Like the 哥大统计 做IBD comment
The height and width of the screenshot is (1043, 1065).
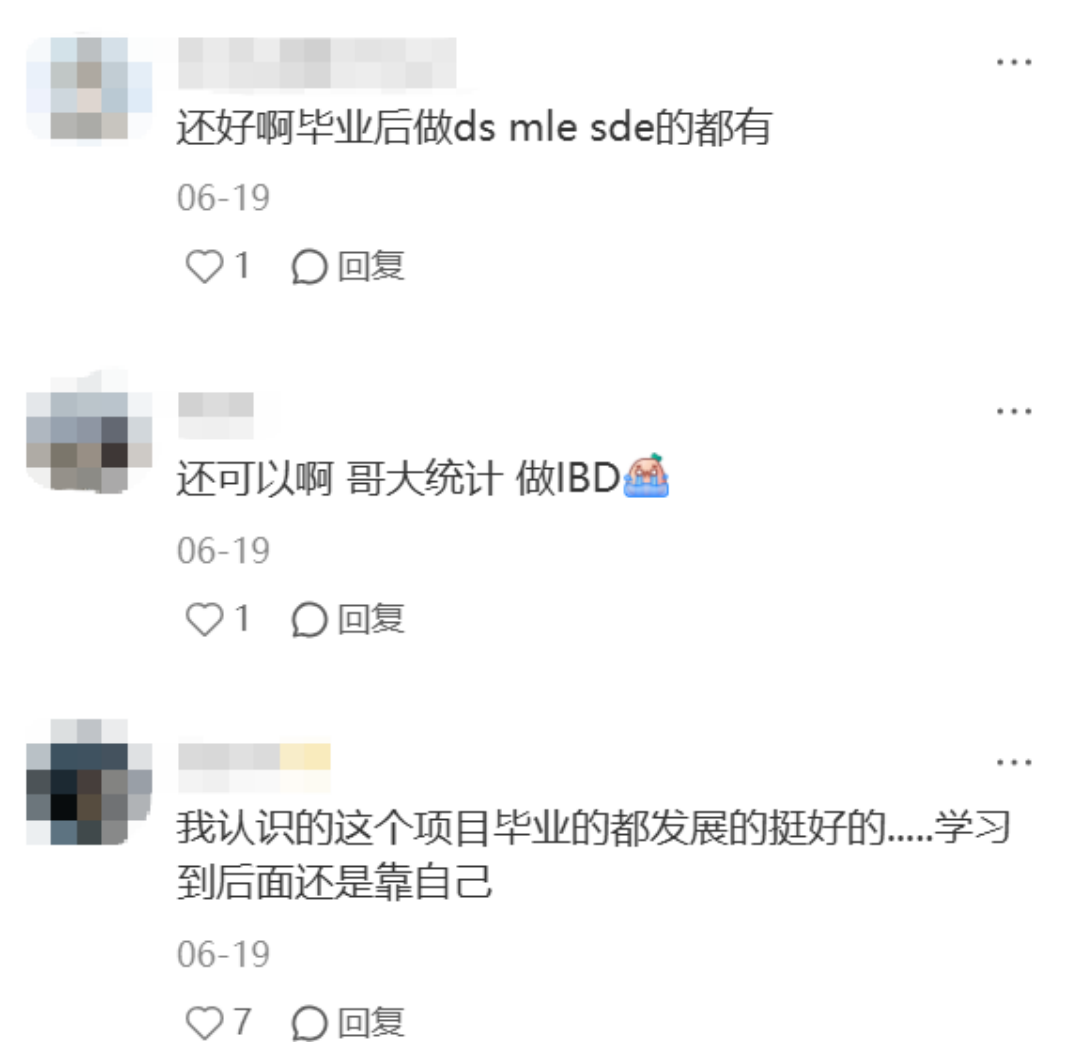(x=205, y=620)
